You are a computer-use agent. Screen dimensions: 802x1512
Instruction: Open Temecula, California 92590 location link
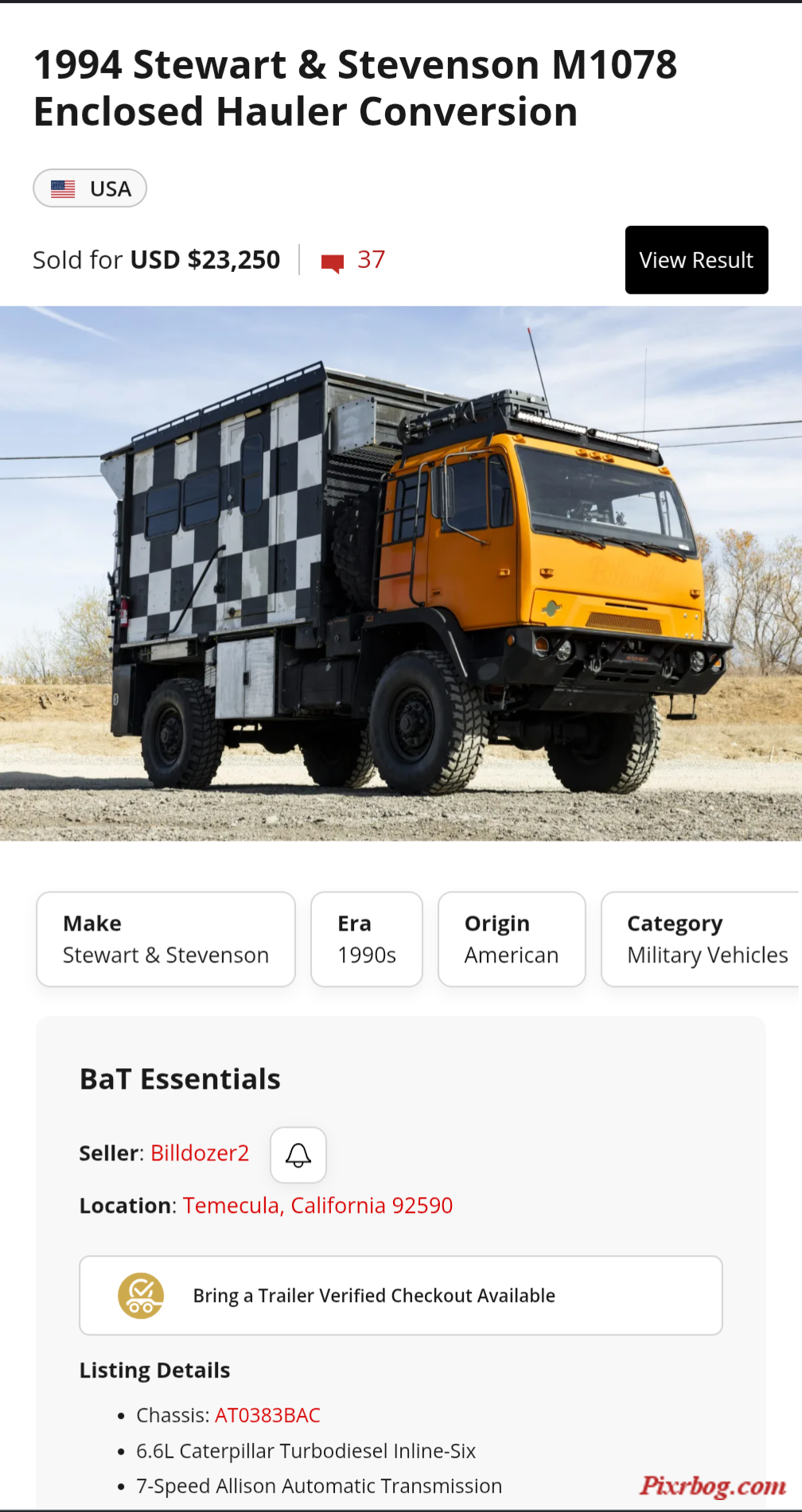[317, 1206]
